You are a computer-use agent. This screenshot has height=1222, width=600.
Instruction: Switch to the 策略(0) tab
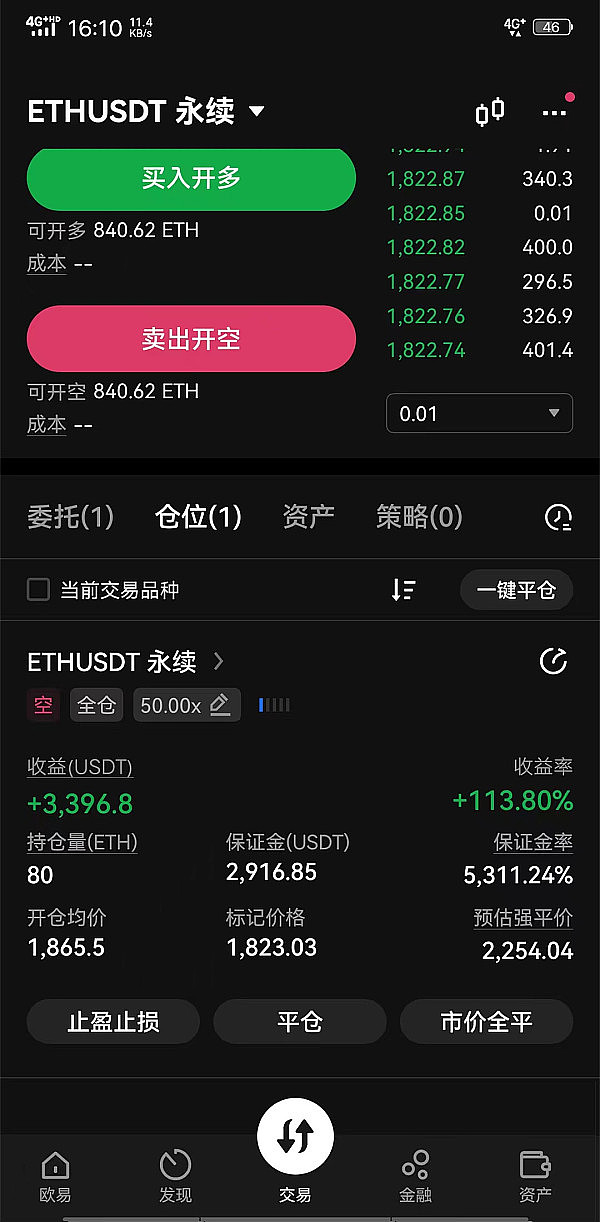coord(419,517)
